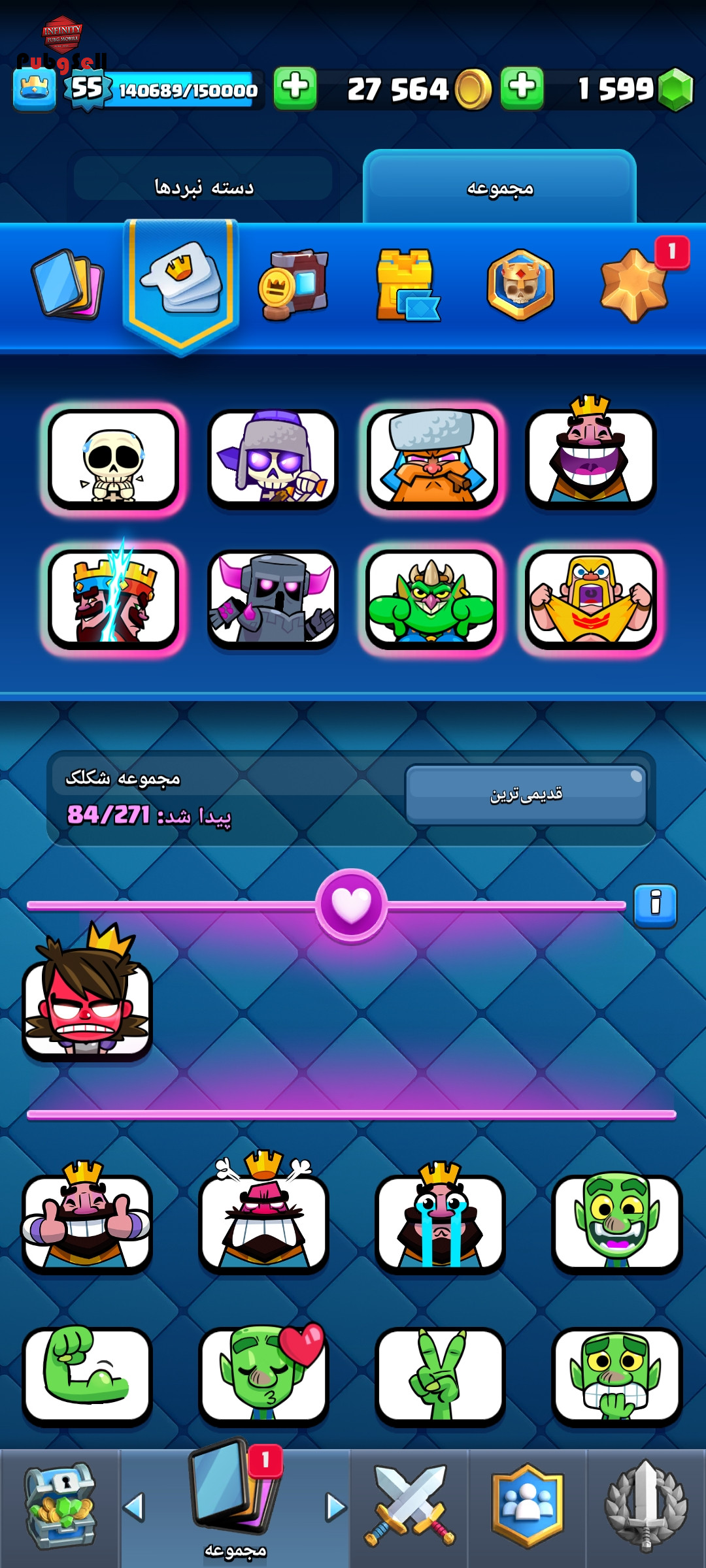Open the skull badge tab
This screenshot has height=1568, width=706.
coord(520,285)
